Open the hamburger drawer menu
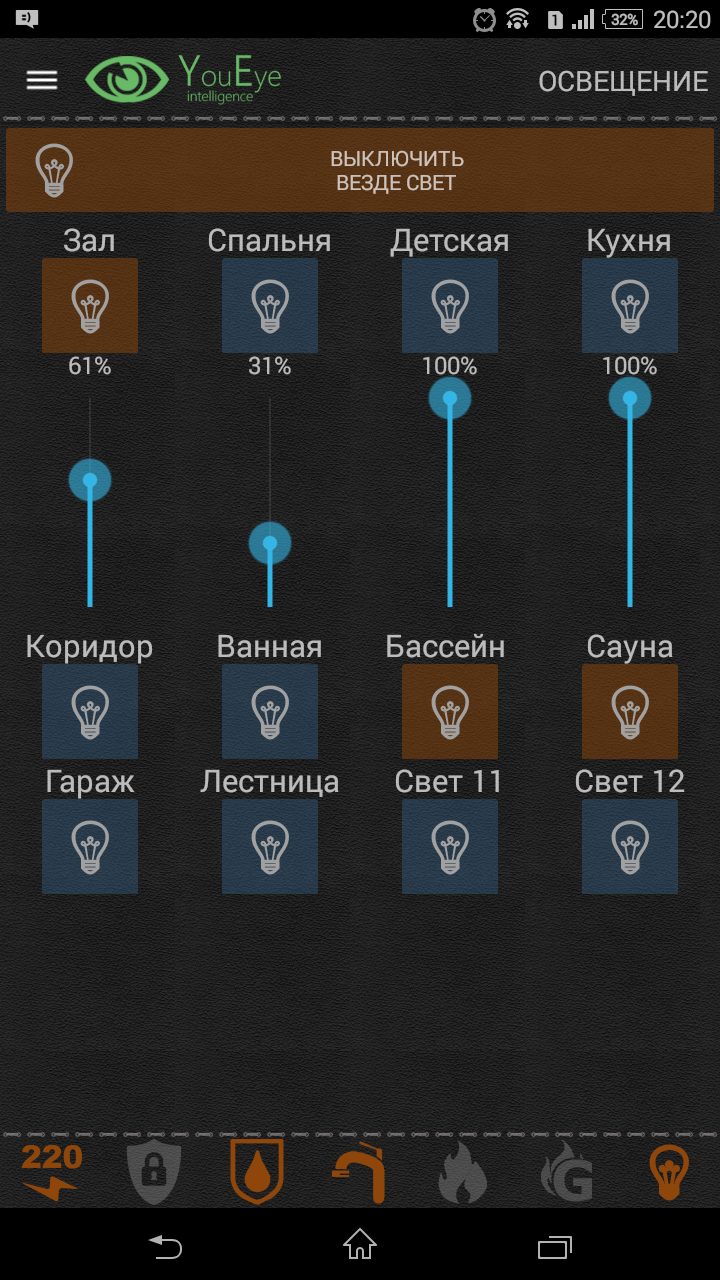 pos(42,81)
